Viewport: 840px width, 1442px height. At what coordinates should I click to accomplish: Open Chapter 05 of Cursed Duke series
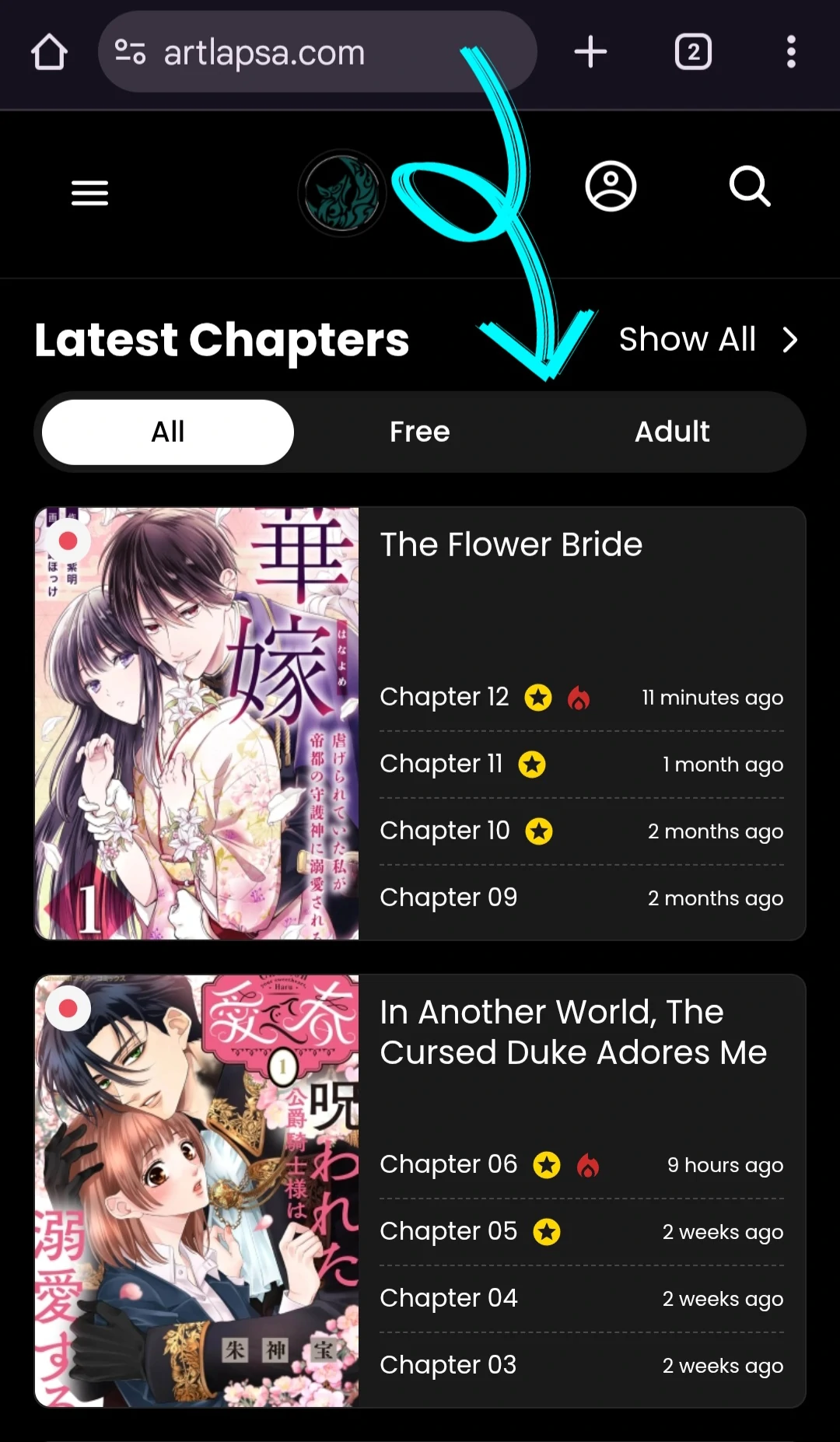tap(448, 1231)
